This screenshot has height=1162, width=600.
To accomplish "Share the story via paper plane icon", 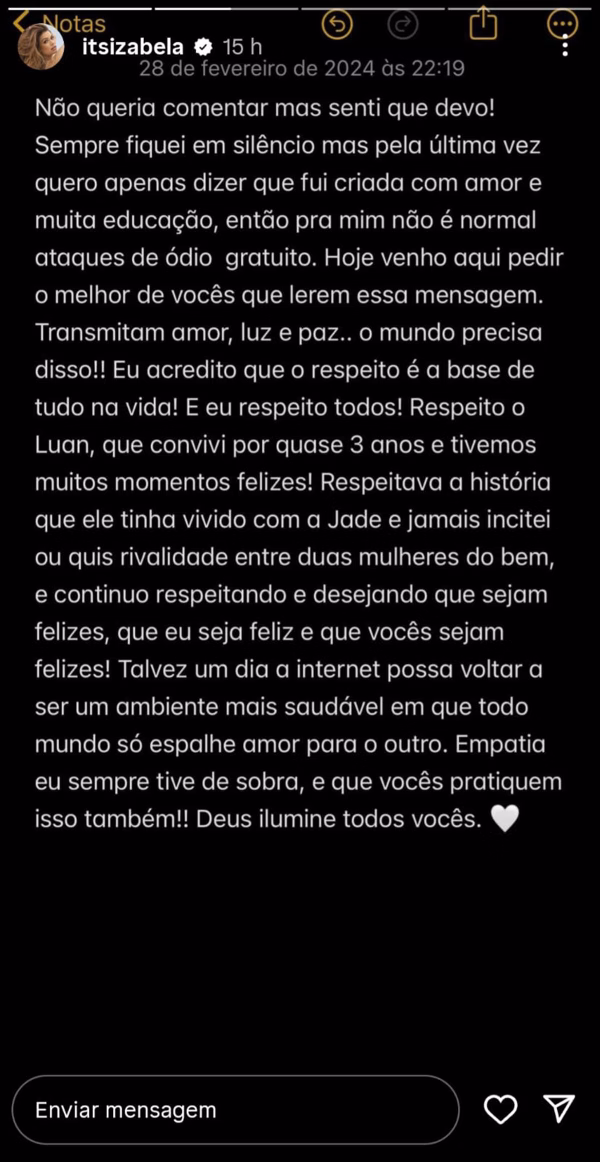I will tap(559, 1108).
